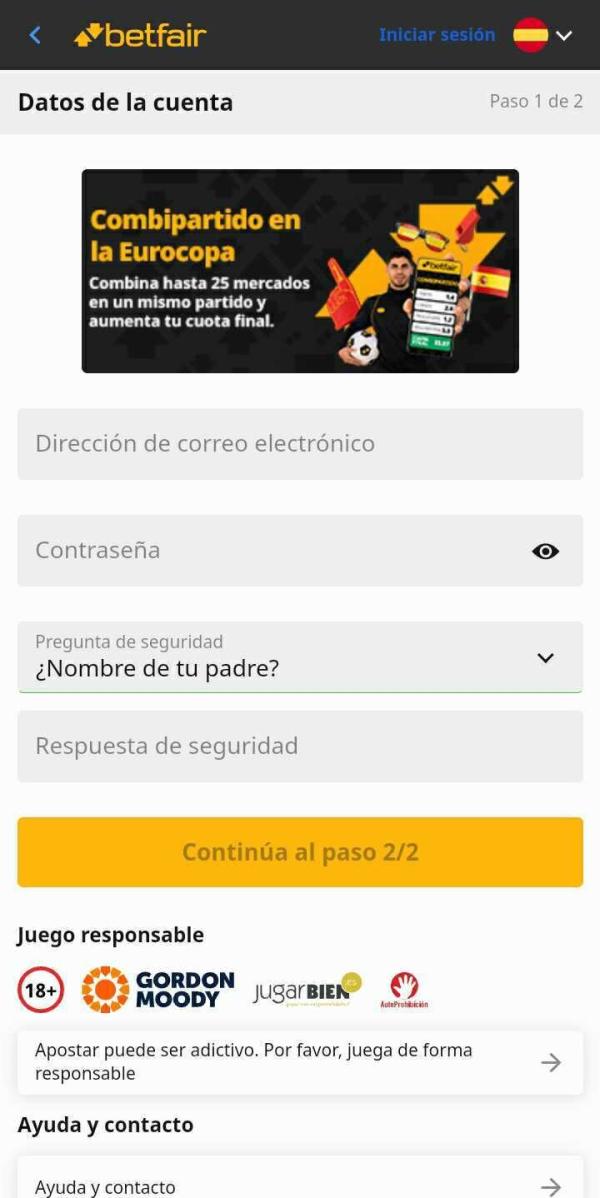Open the Apostar puede ser adictivo row

pos(300,1062)
